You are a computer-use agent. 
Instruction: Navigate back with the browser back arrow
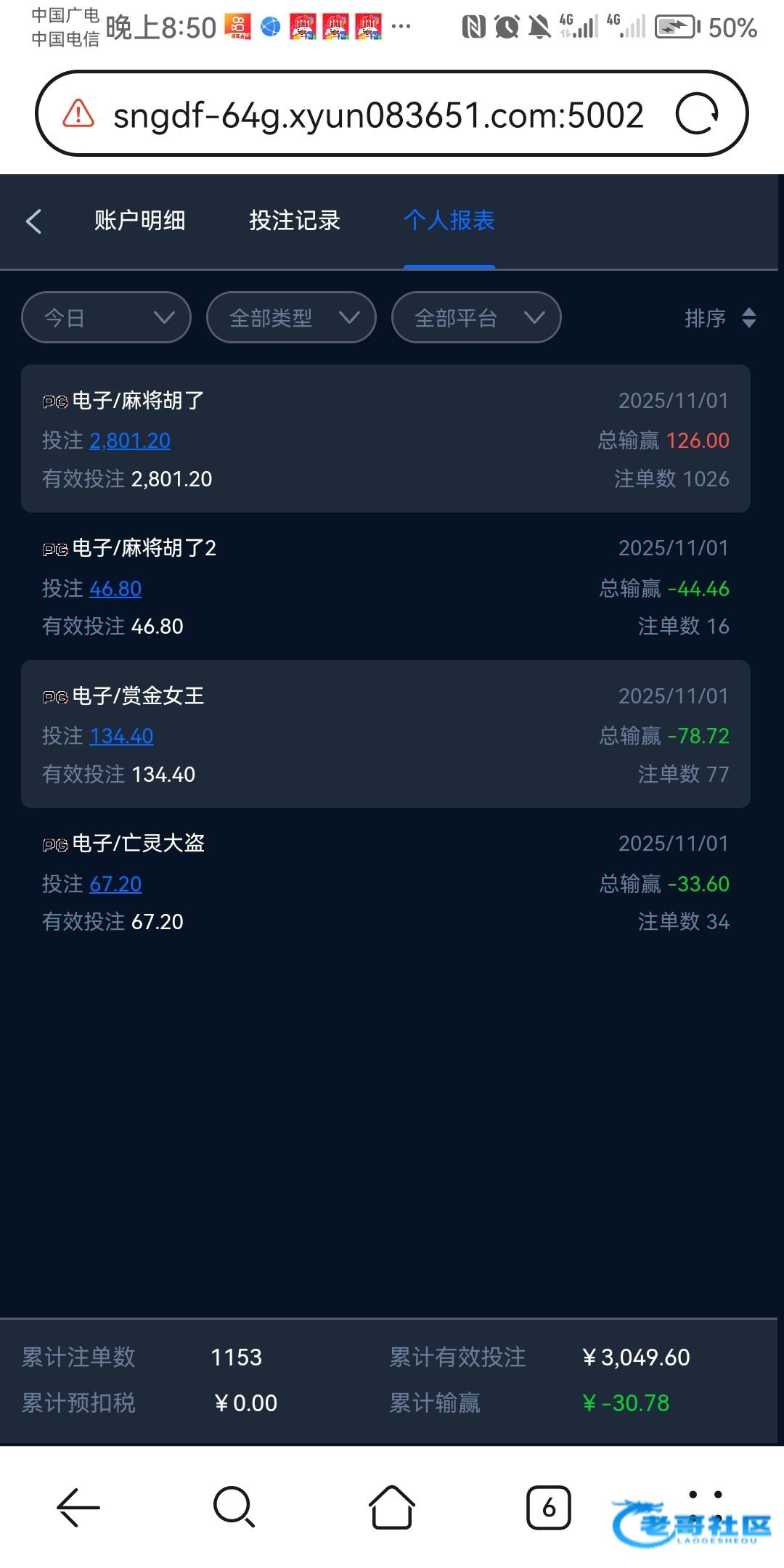[x=78, y=1508]
